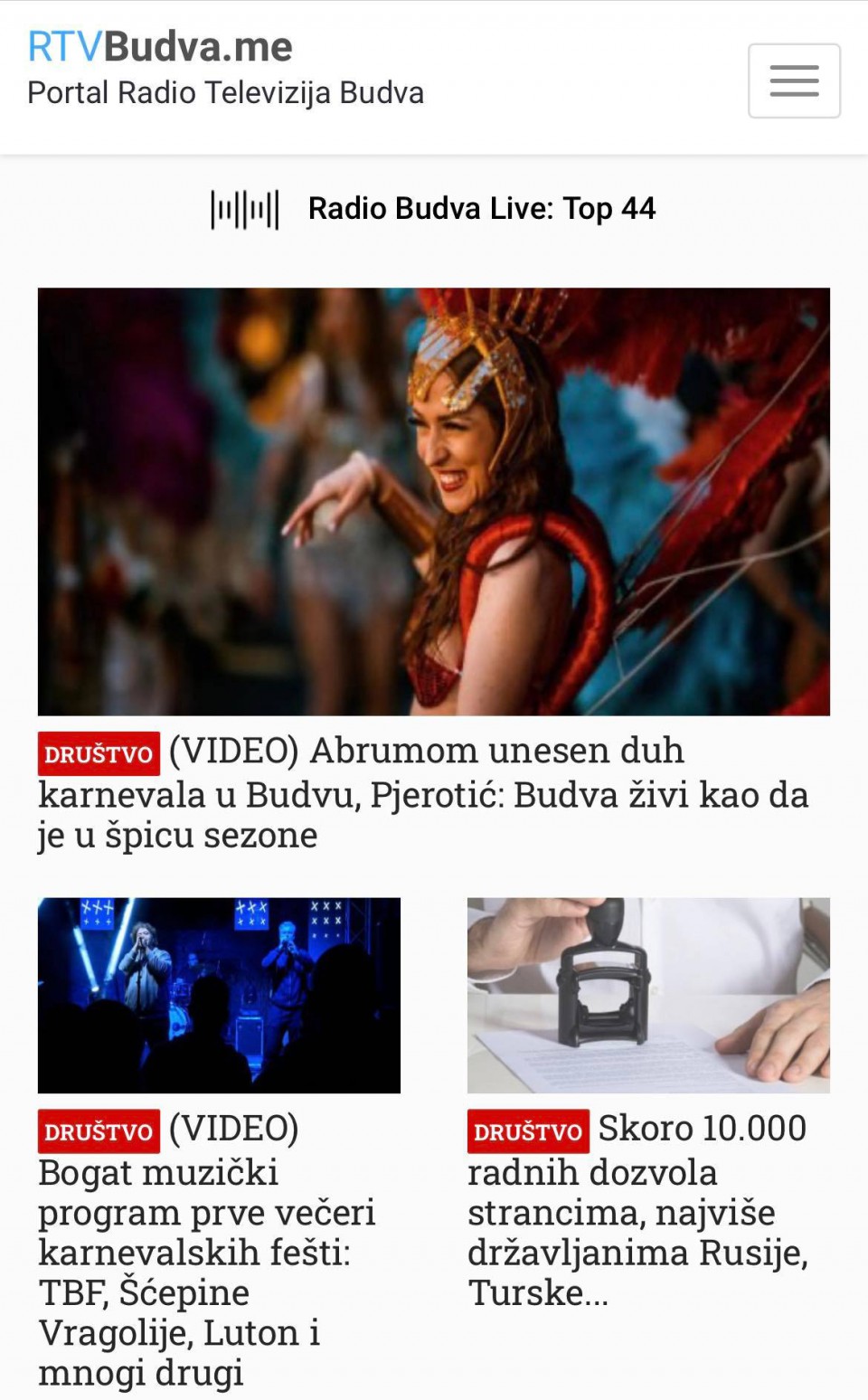Open DRUŠTVO tag on the radnih dozvola article
The height and width of the screenshot is (1400, 868).
click(x=528, y=1131)
